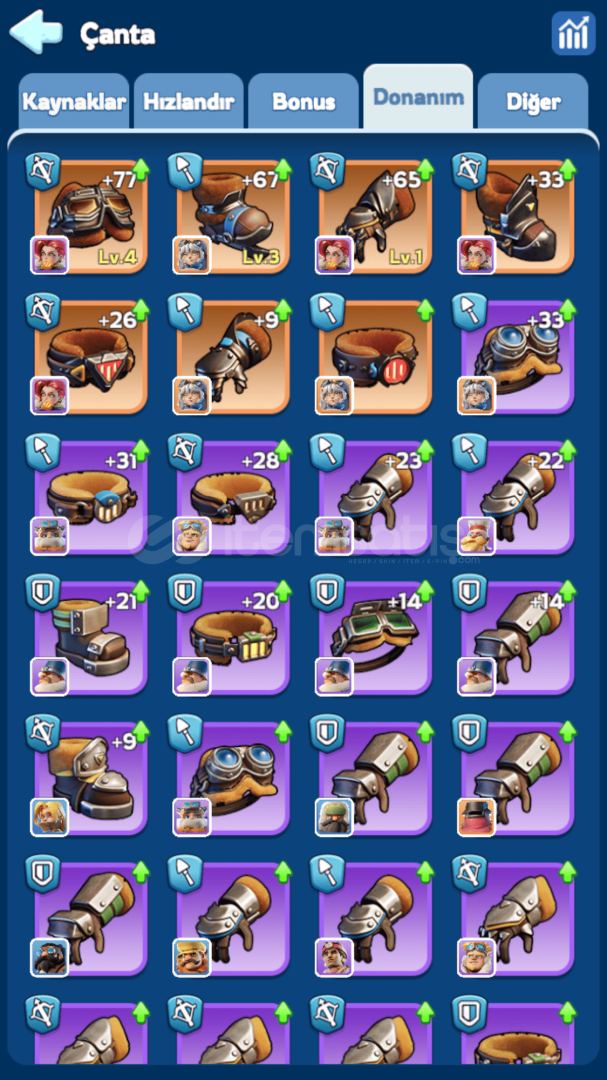
Task: Select the Donanım tab
Action: coord(418,97)
